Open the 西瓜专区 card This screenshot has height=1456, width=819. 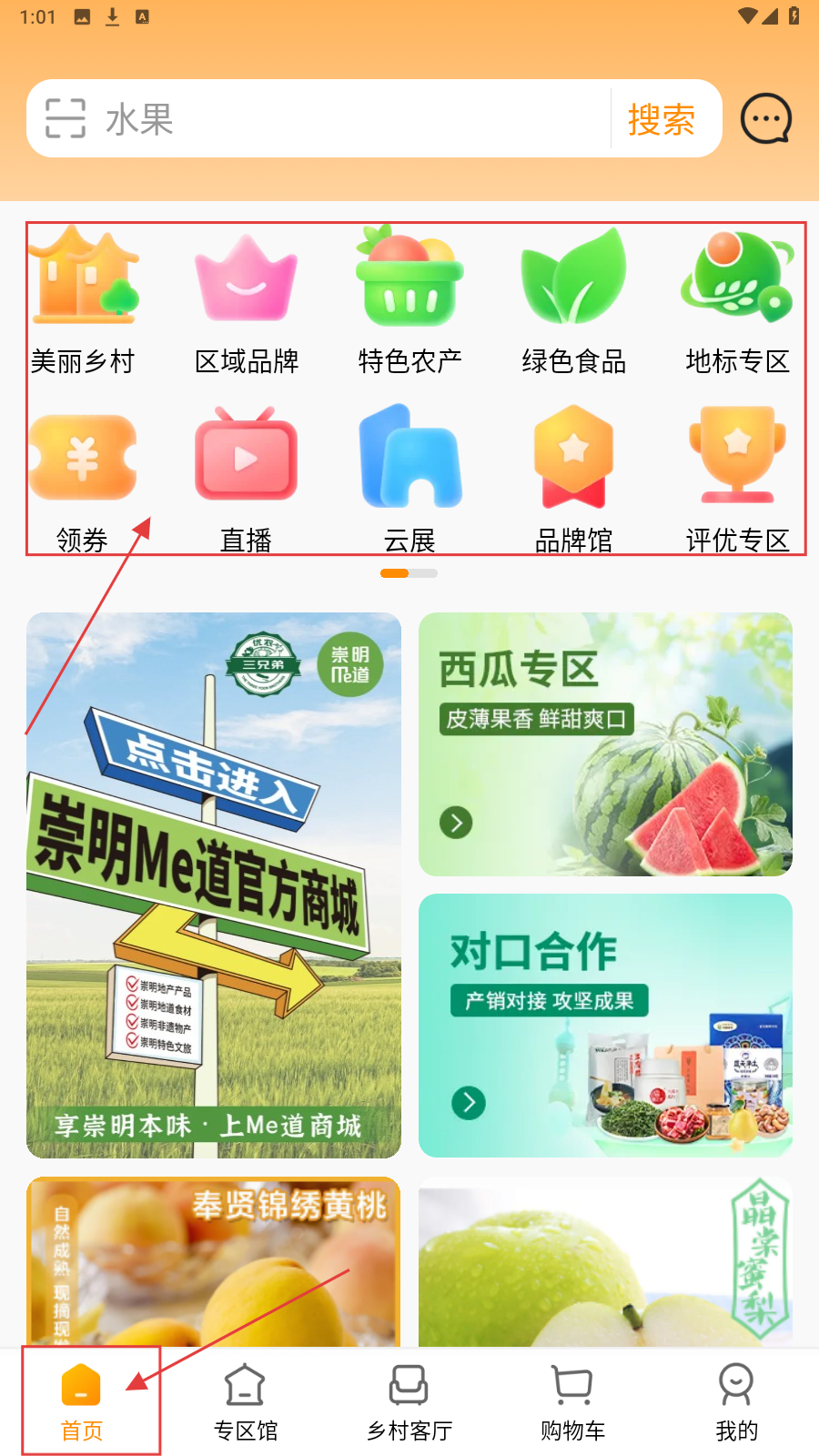coord(605,744)
